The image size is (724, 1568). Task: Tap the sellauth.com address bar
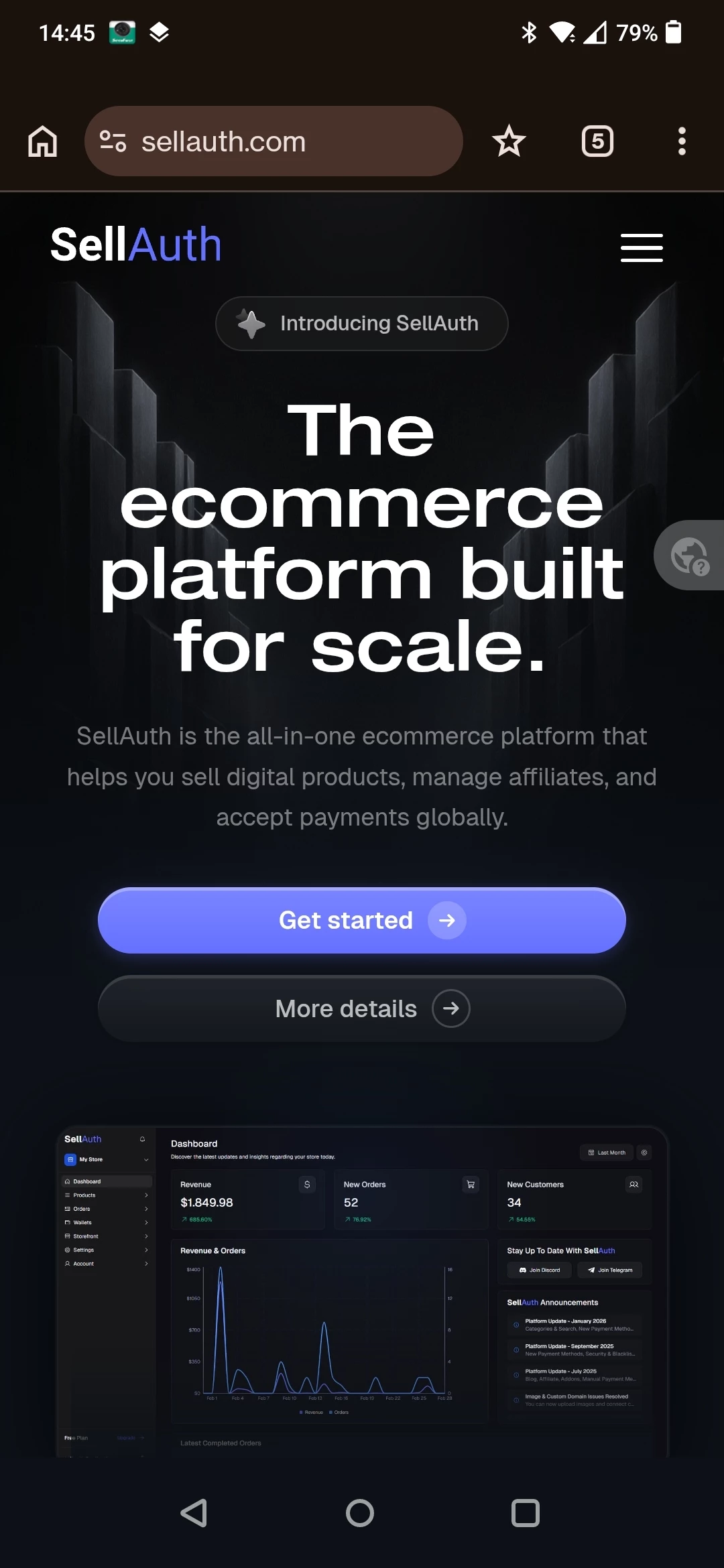282,141
